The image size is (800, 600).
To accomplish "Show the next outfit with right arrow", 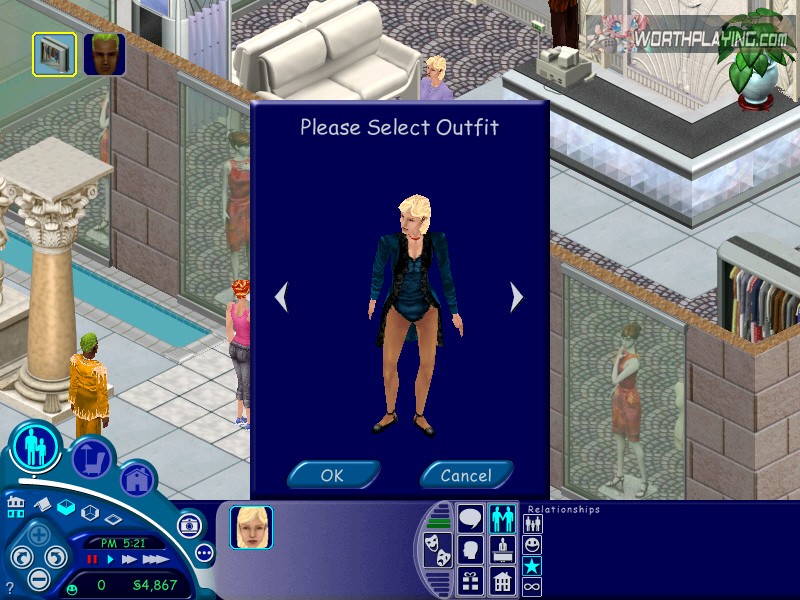I will 516,296.
